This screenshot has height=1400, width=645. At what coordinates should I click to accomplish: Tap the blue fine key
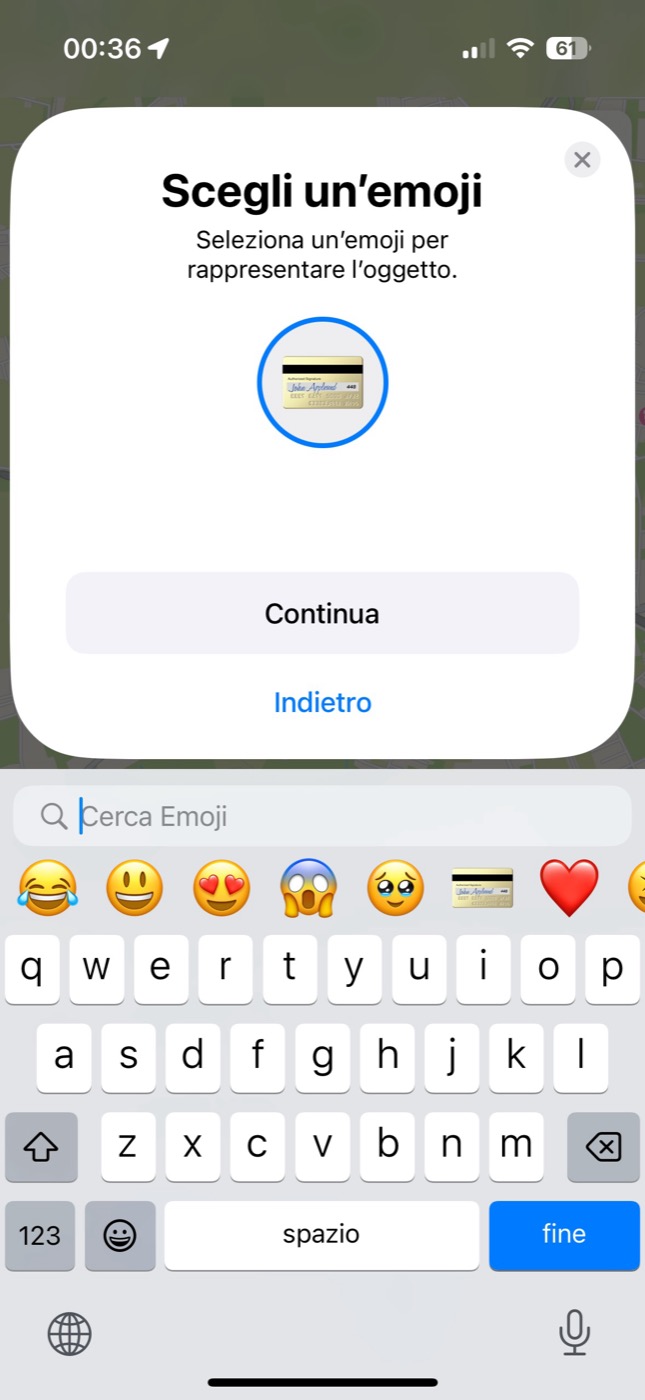click(564, 1235)
